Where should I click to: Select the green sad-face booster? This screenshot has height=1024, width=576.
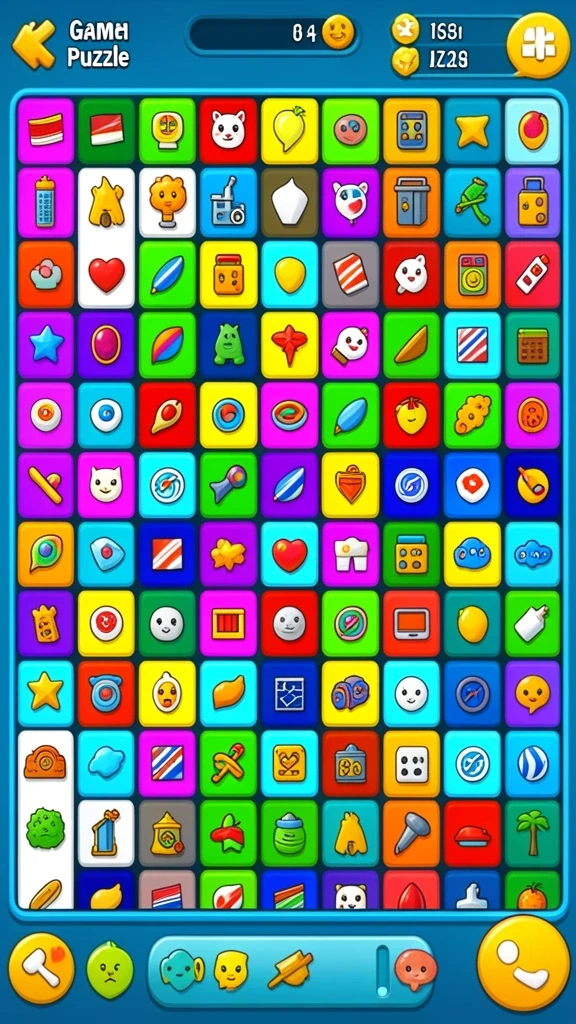pyautogui.click(x=110, y=969)
